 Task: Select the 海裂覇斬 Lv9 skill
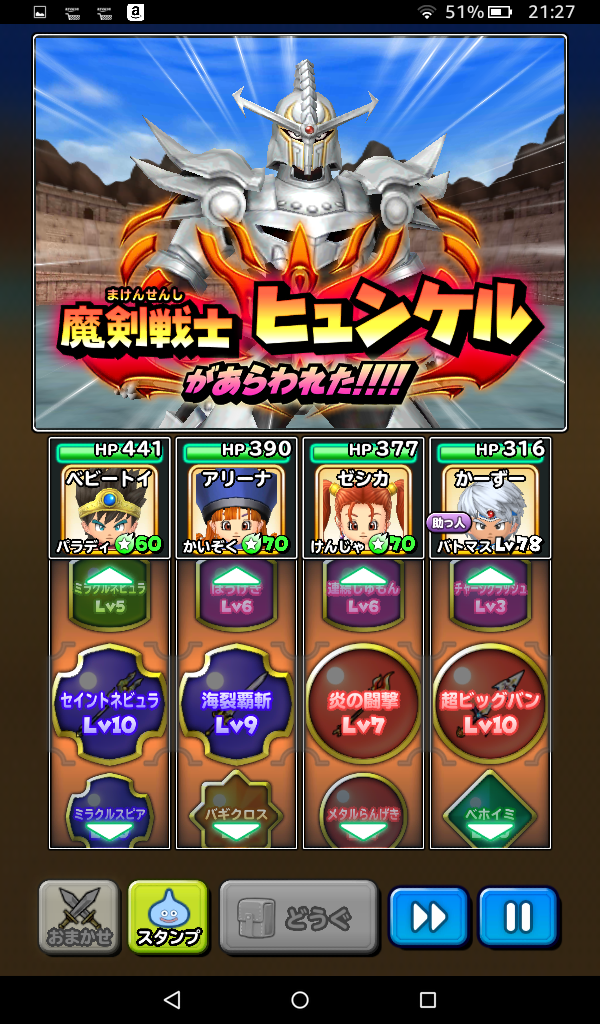click(236, 705)
